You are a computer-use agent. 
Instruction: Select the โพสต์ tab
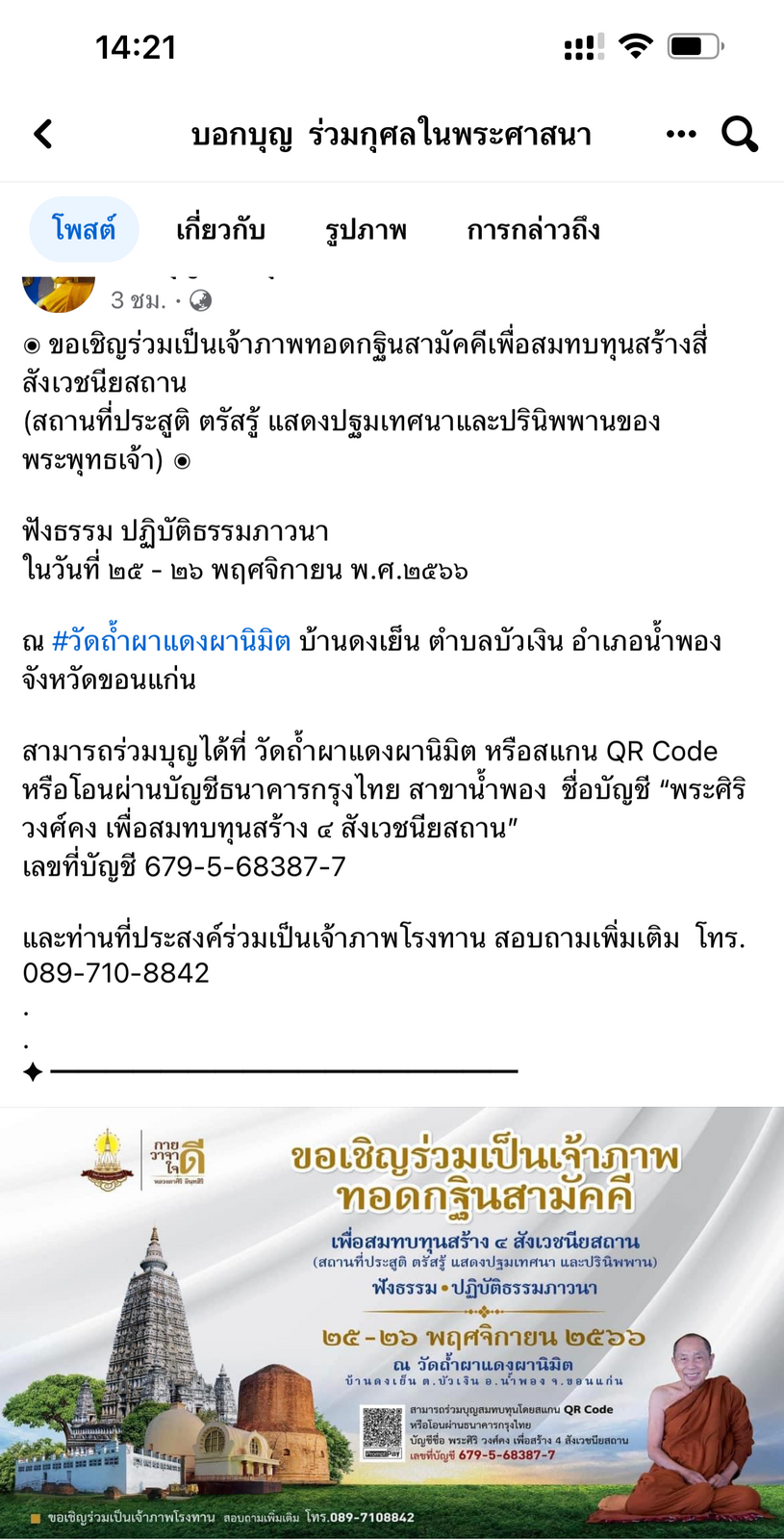pyautogui.click(x=84, y=230)
